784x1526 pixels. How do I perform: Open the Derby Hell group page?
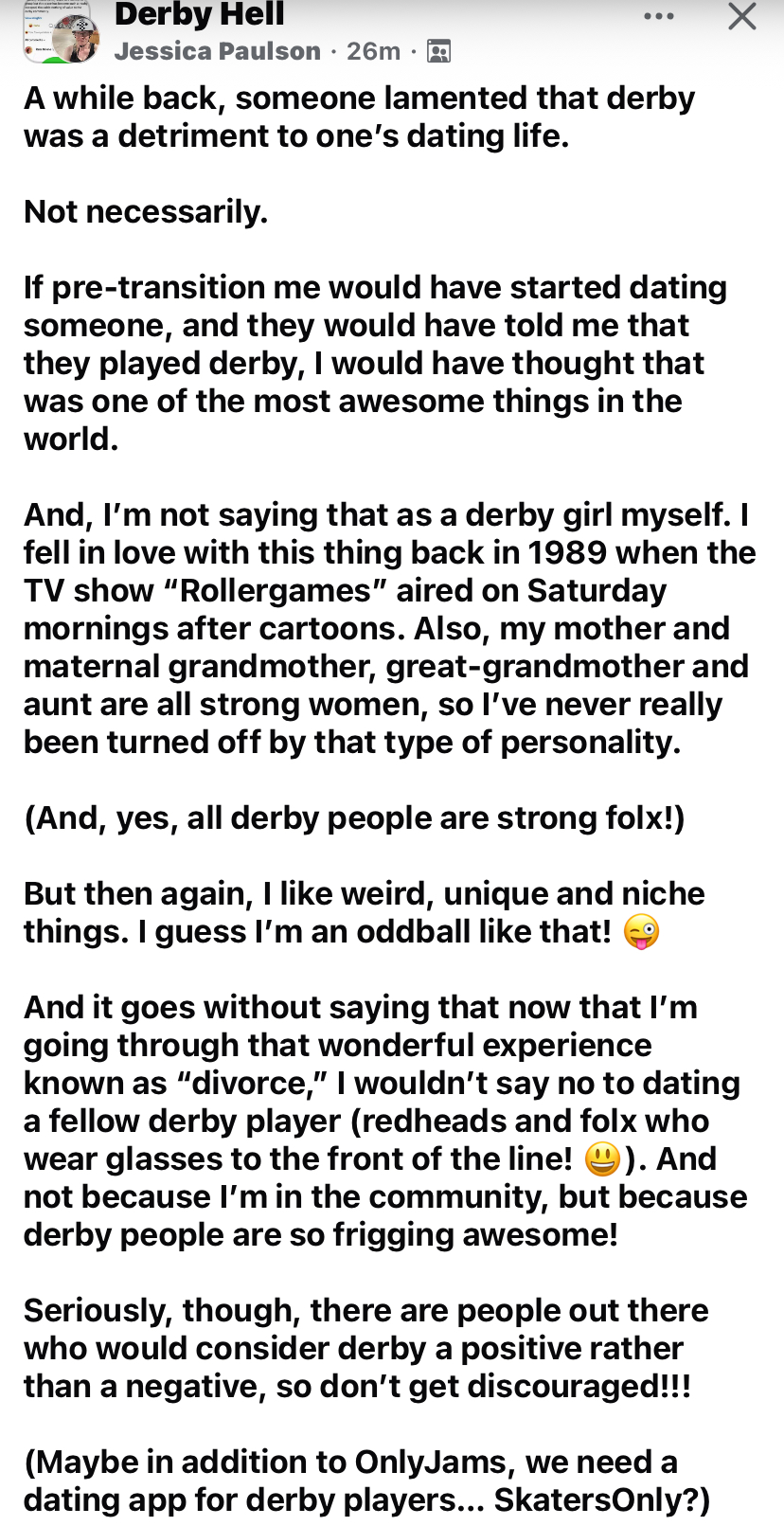199,14
